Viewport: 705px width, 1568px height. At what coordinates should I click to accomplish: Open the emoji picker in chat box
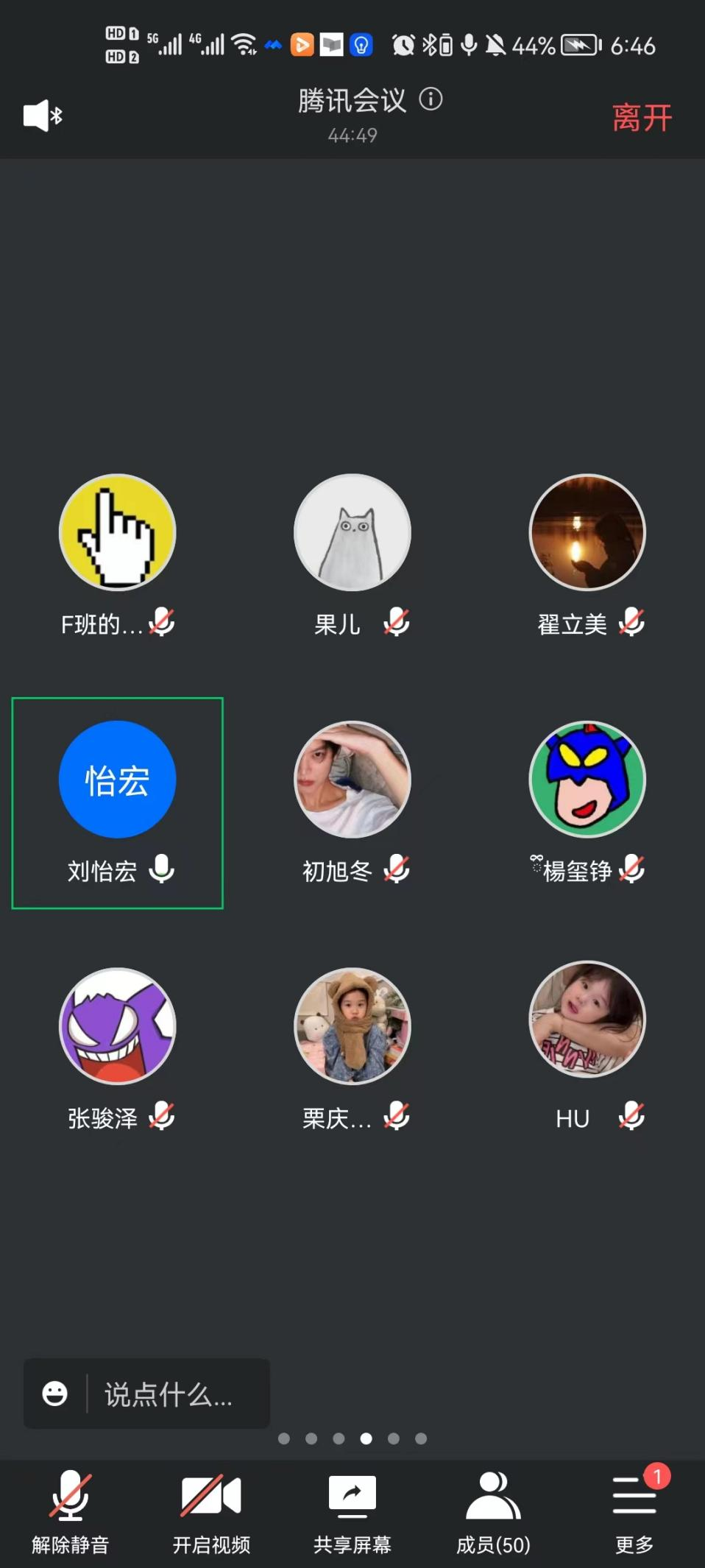coord(55,1394)
